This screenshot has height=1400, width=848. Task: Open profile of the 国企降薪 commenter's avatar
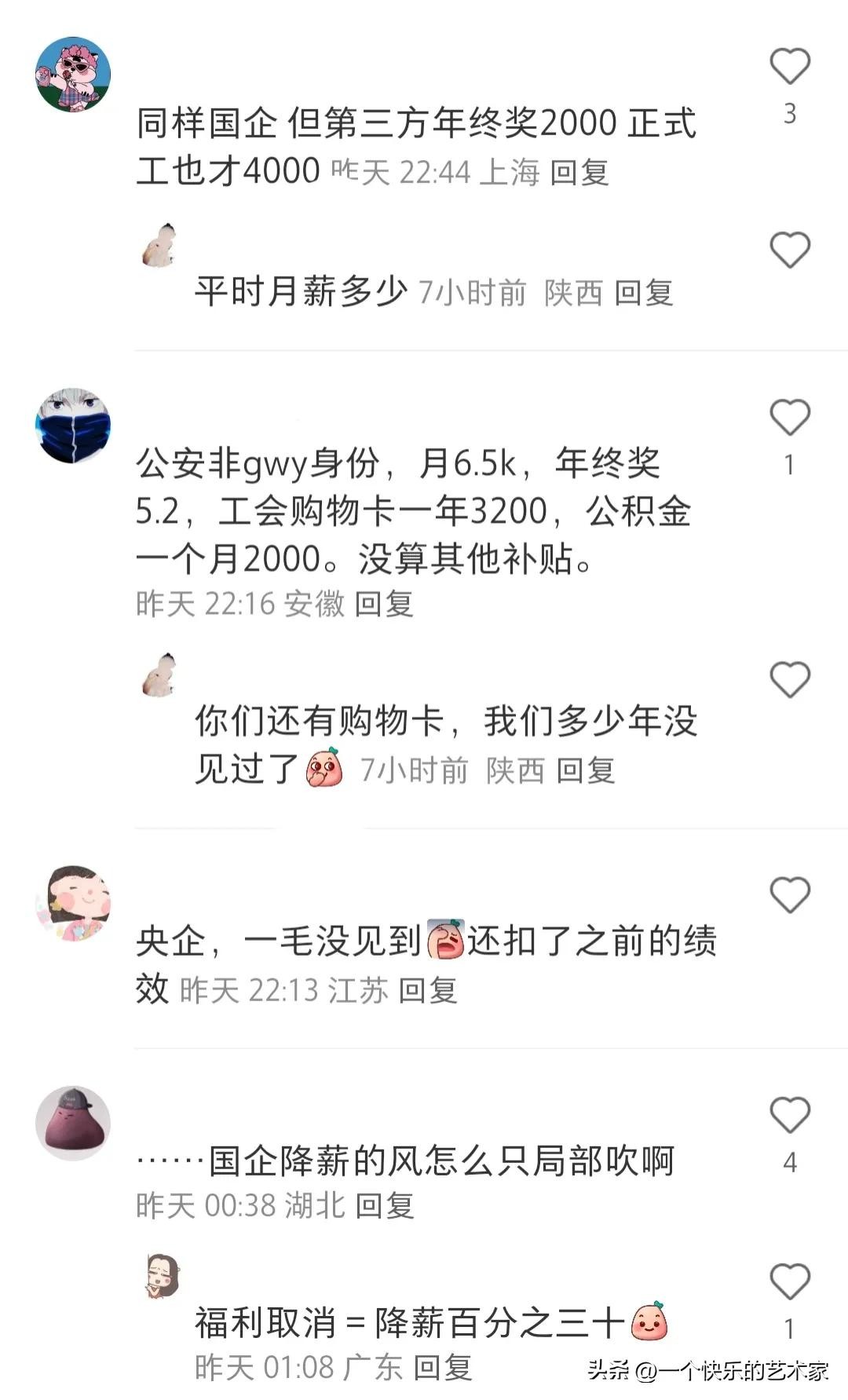(73, 1123)
